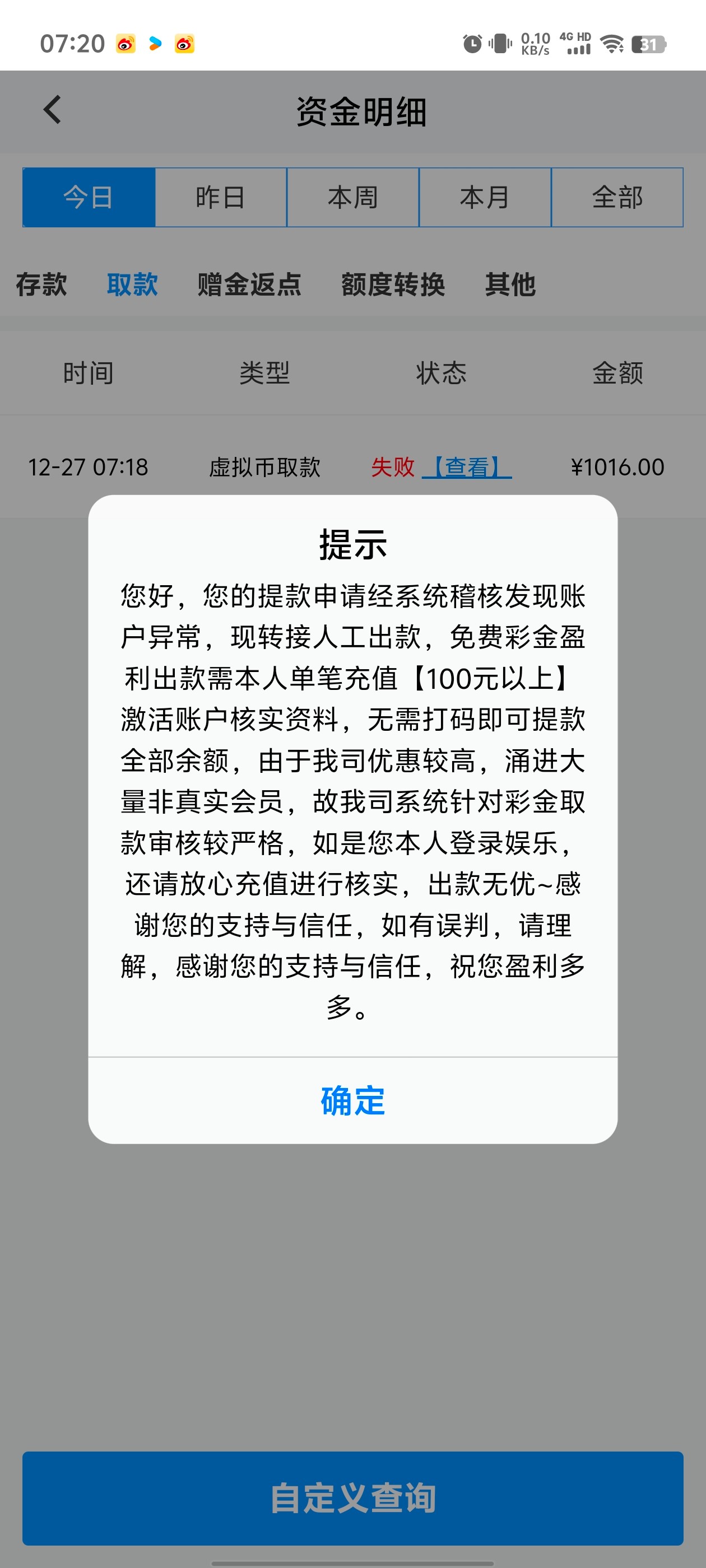
Task: Select the 今日 date filter
Action: tap(89, 197)
